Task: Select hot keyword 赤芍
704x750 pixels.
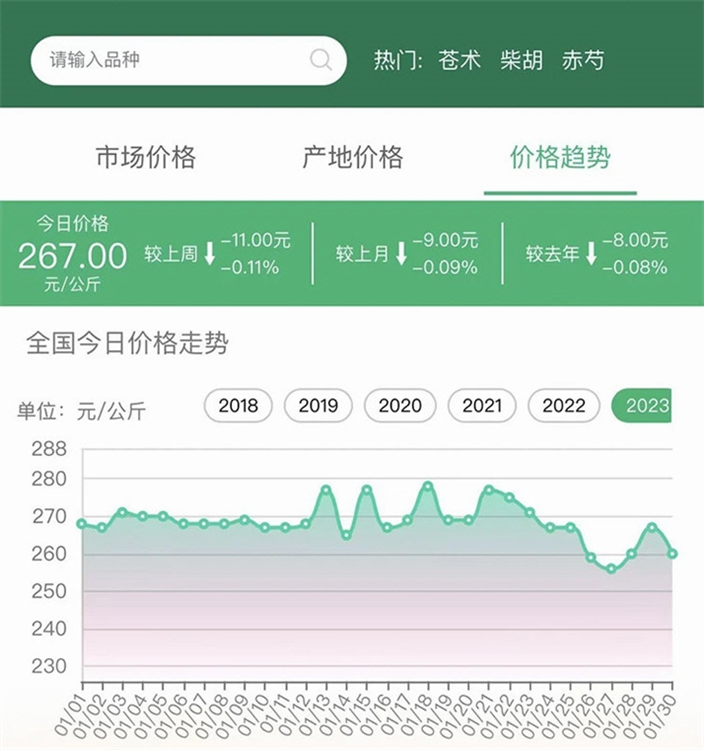Action: click(583, 60)
